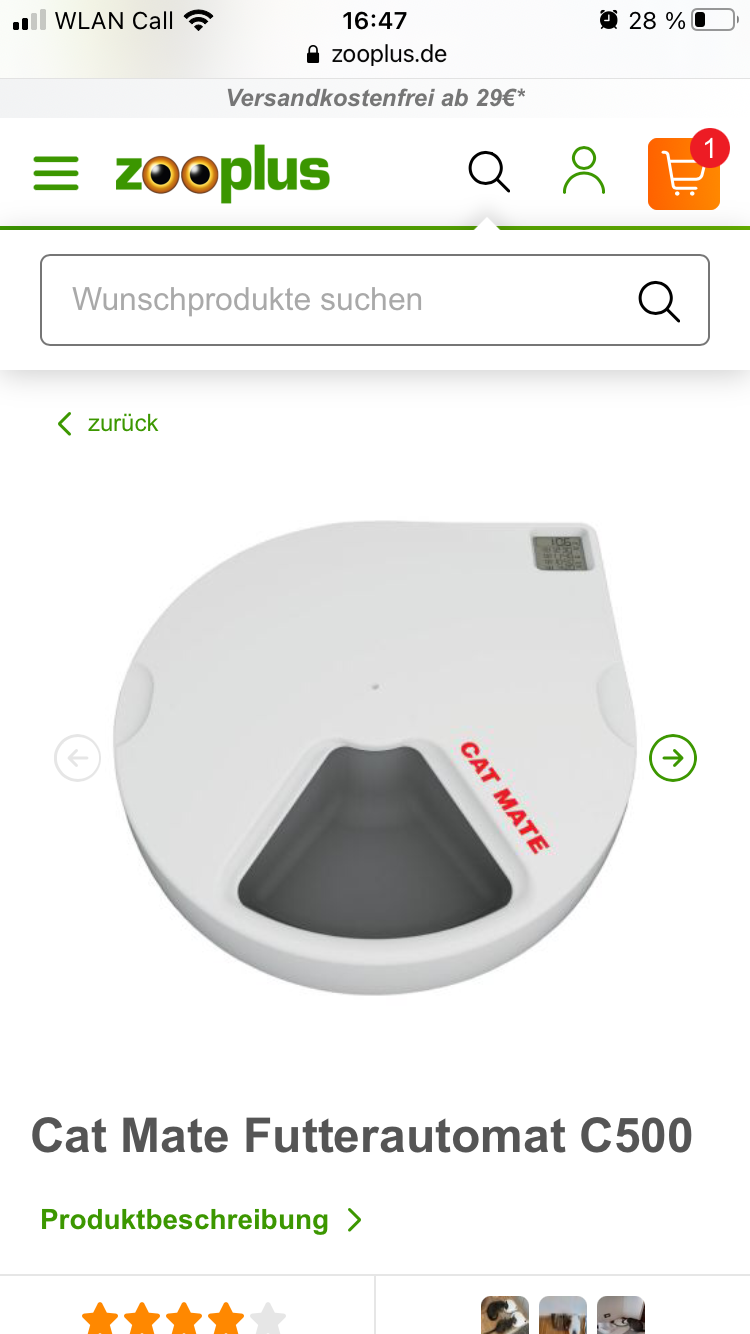Open the shopping cart
Viewport: 750px width, 1334px height.
coord(684,174)
